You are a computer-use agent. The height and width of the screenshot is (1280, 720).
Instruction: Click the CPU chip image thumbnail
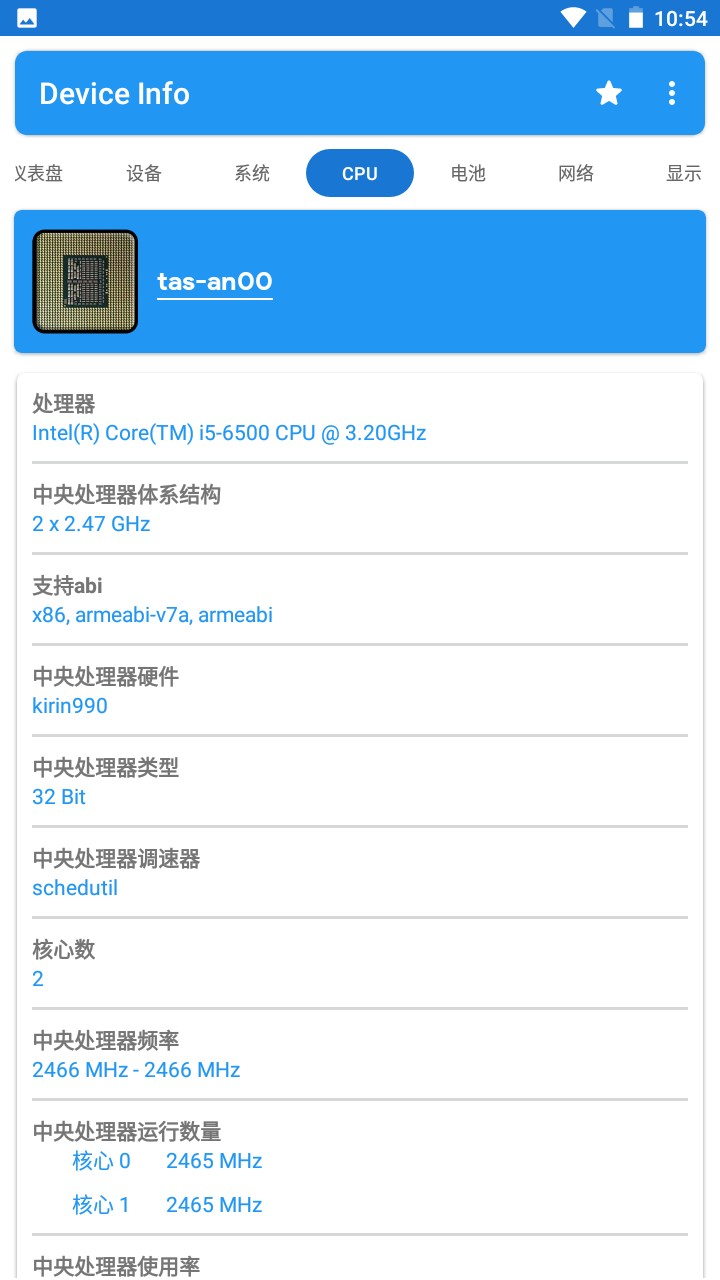click(x=85, y=281)
